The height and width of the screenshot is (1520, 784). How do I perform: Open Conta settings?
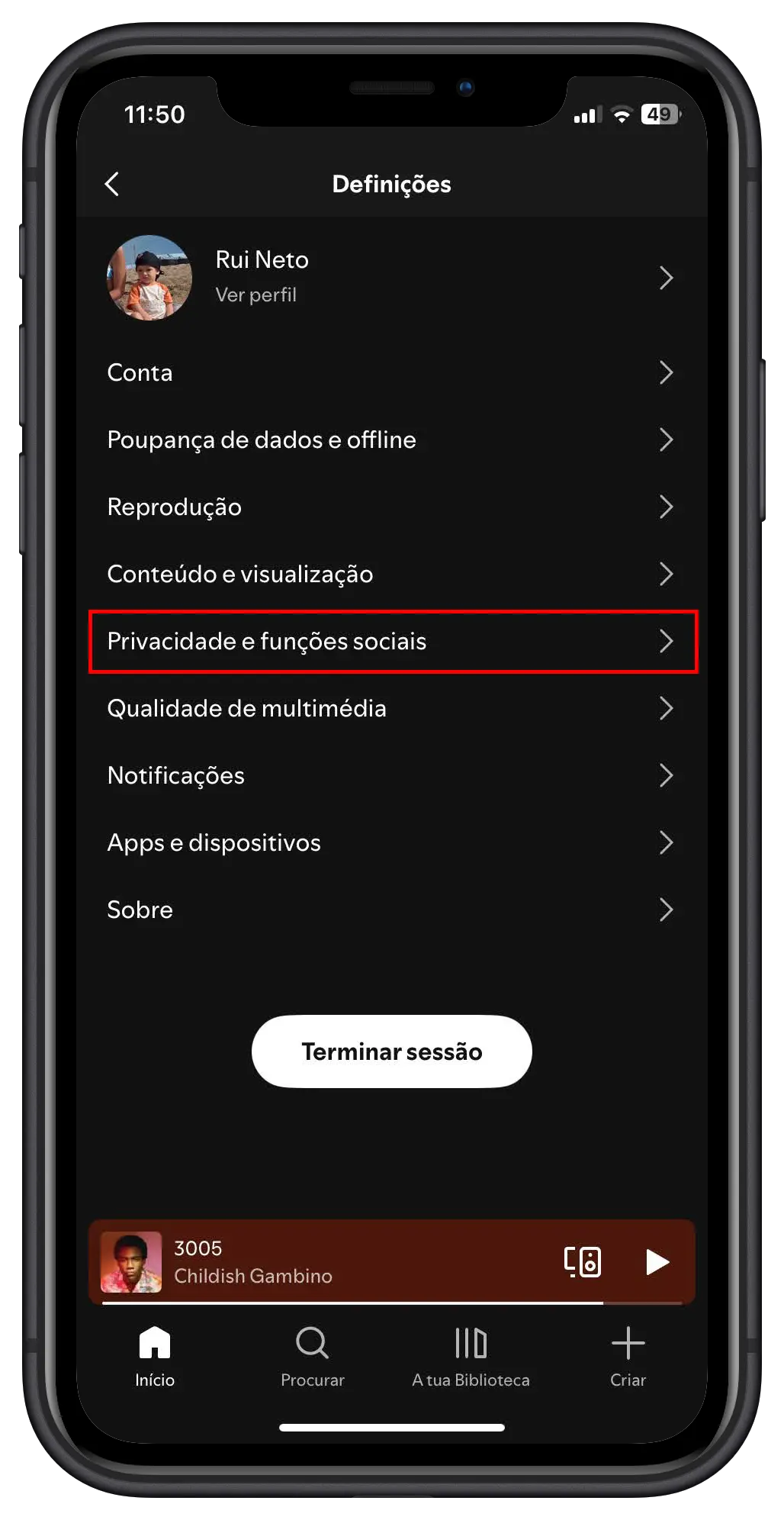(390, 372)
